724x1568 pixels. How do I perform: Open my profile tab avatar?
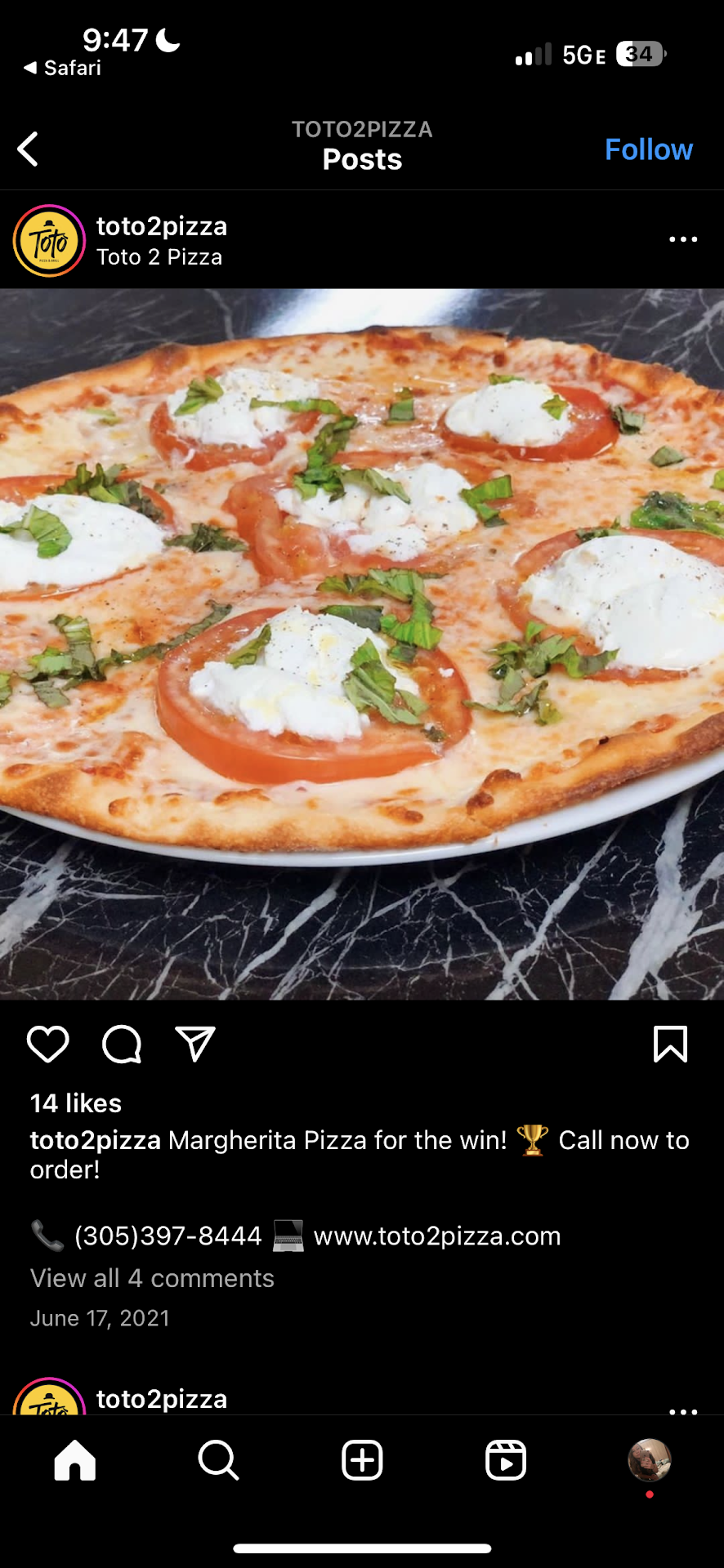coord(650,1460)
